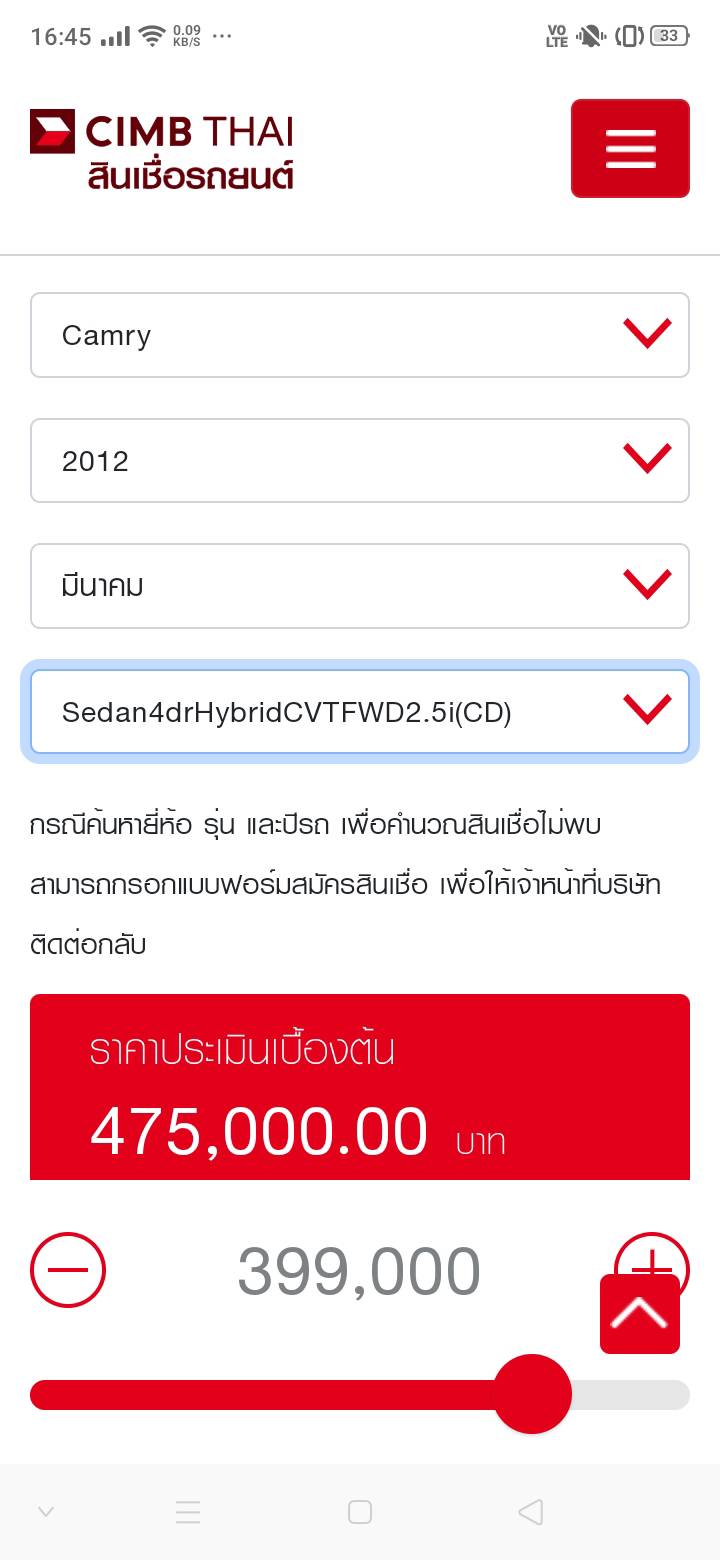Change the 2012 year selection

click(x=360, y=460)
